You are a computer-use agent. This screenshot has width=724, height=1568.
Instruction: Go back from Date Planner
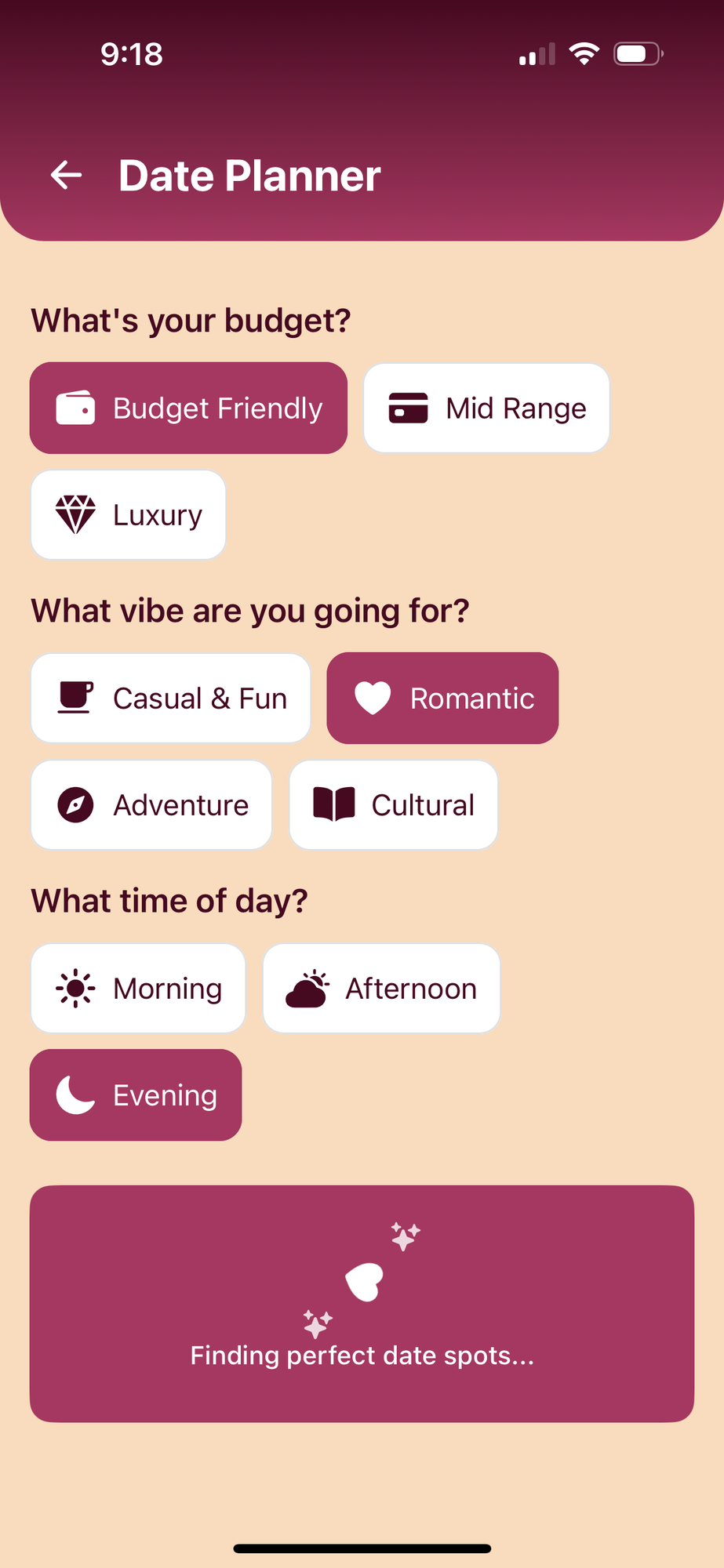(x=67, y=175)
